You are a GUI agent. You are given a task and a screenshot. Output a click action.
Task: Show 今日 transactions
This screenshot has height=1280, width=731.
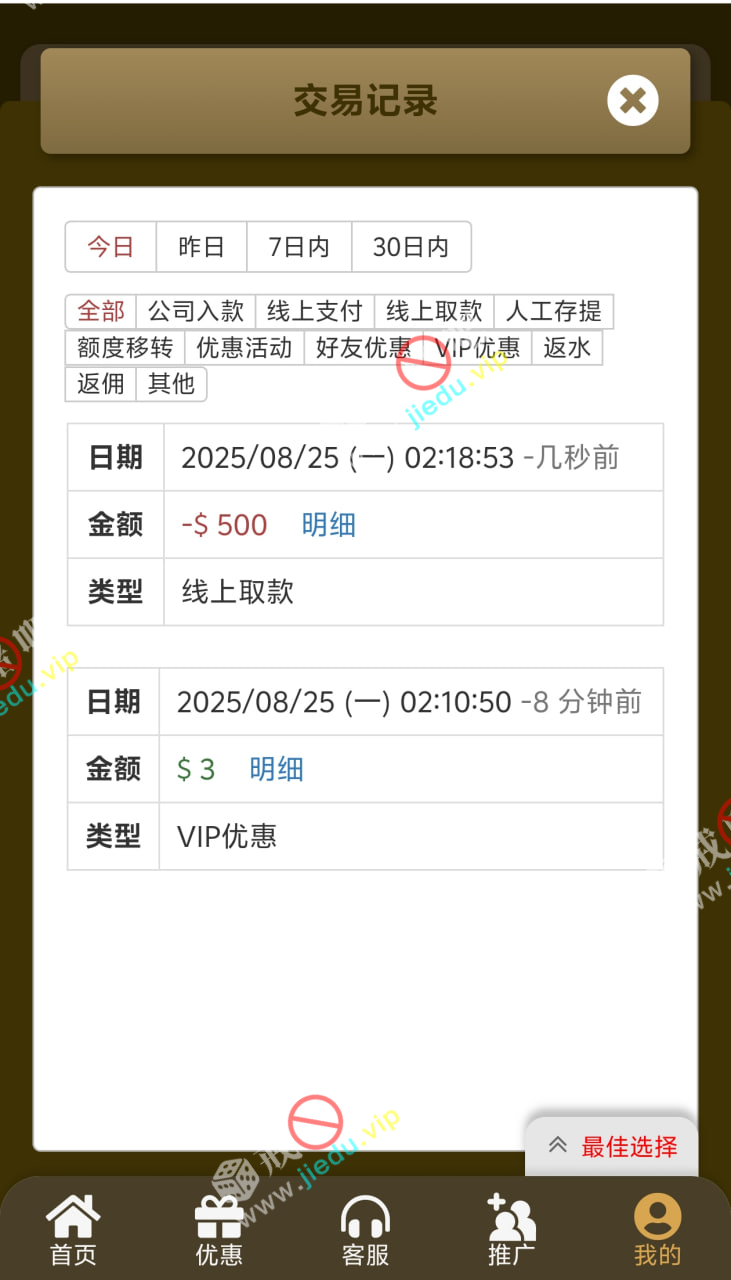click(110, 247)
